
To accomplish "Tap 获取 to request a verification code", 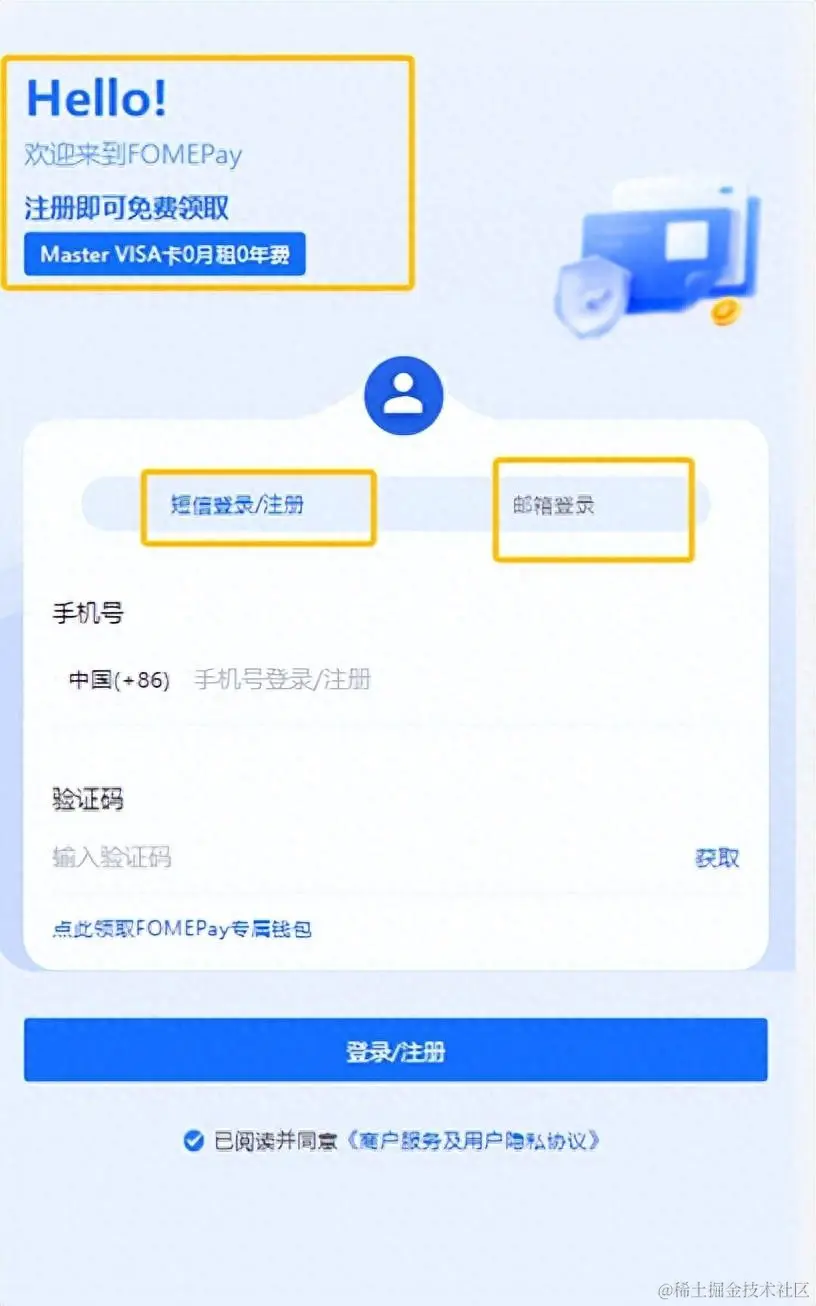I will pos(717,858).
